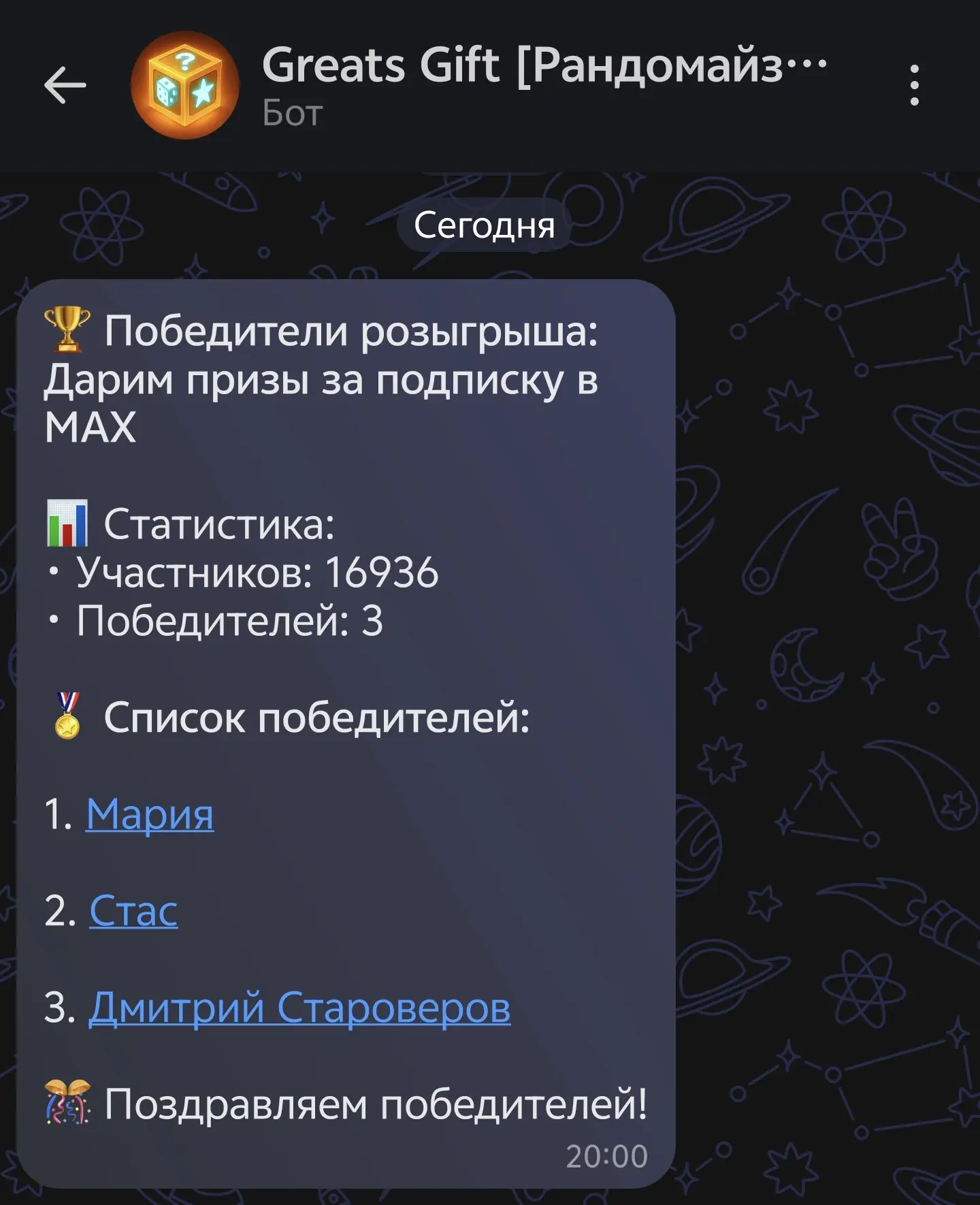Open the three-dot overflow menu
Screen dimensions: 980x1205
[914, 85]
